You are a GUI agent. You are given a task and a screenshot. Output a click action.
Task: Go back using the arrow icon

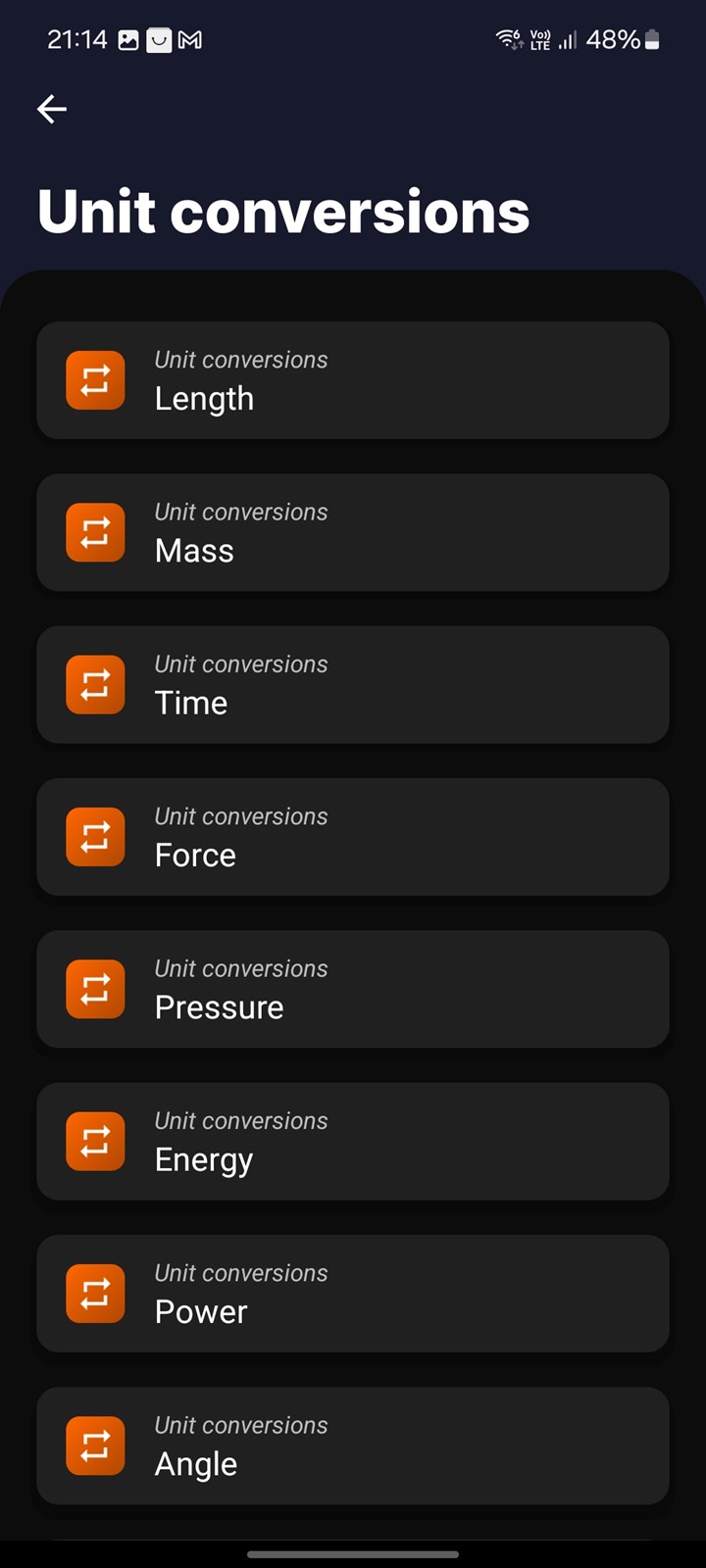click(x=52, y=109)
